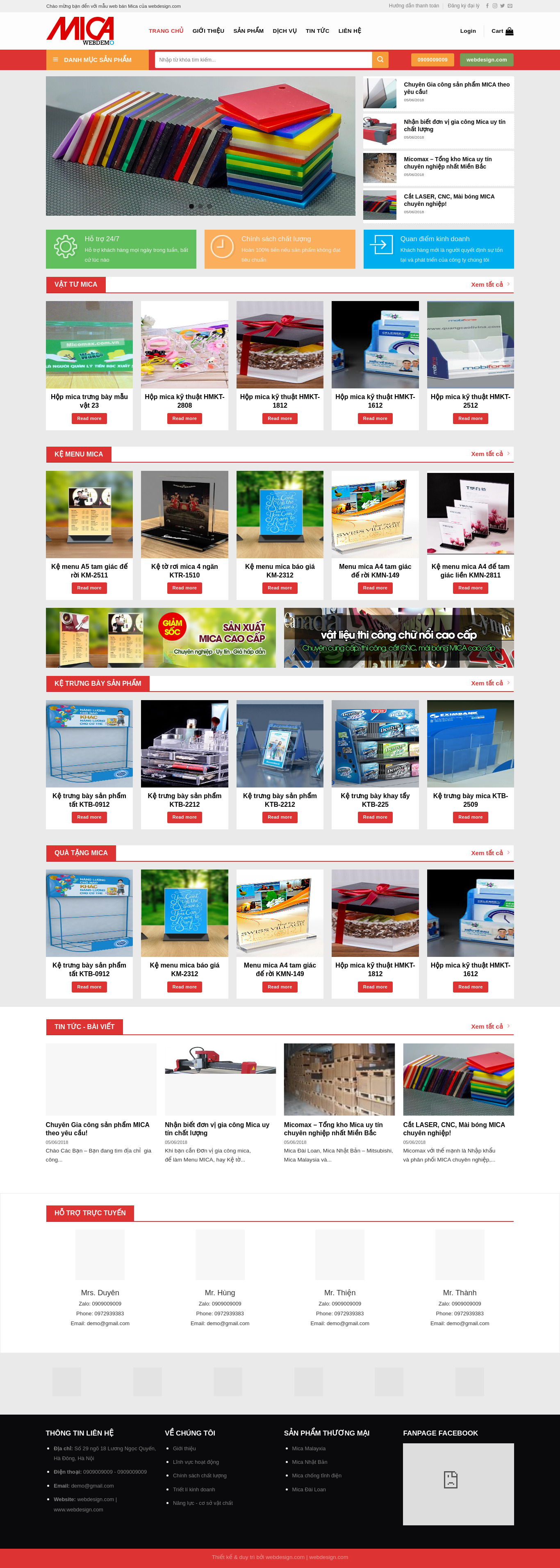Image resolution: width=560 pixels, height=1568 pixels.
Task: Read more on Hộp mica kỹ thuật HMKT-2808
Action: tap(184, 419)
